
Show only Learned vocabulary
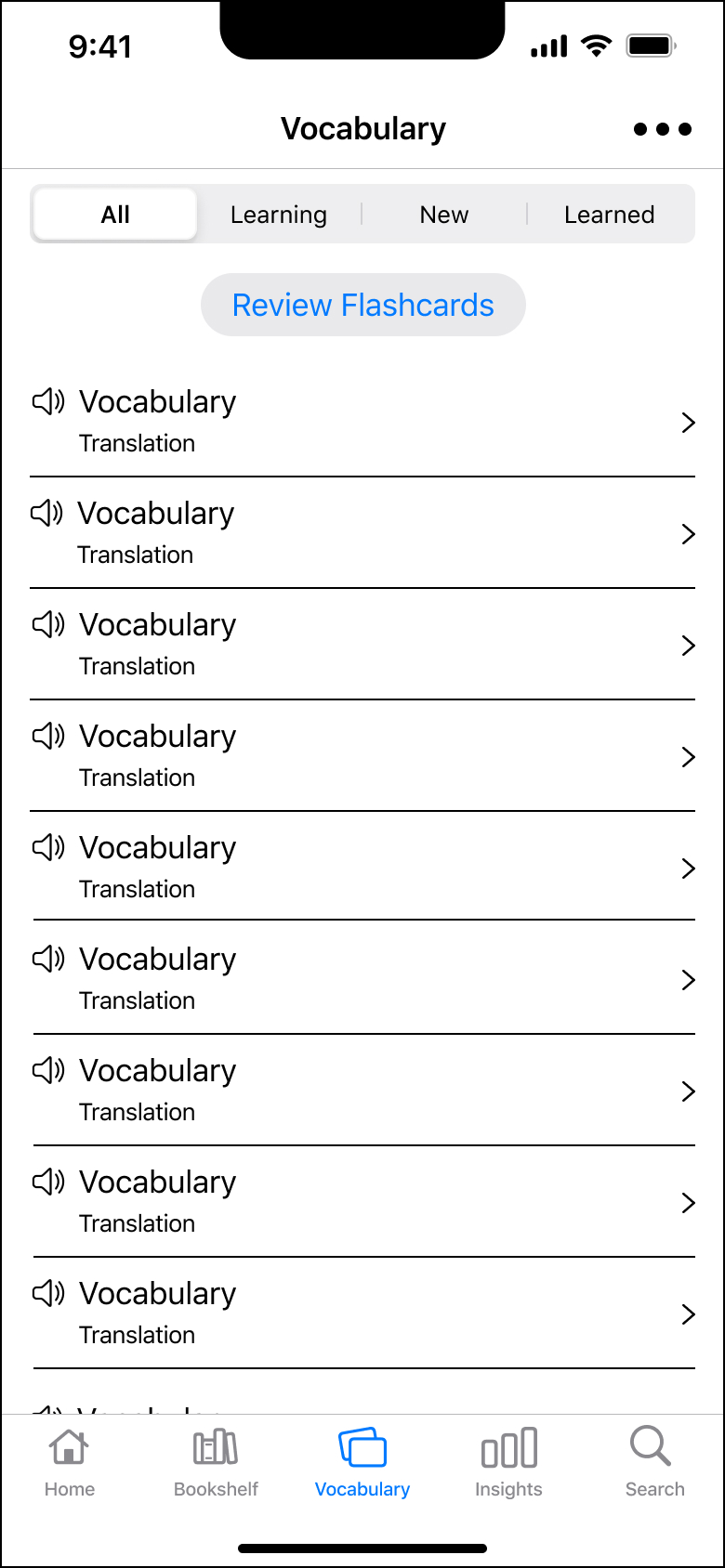(x=610, y=214)
